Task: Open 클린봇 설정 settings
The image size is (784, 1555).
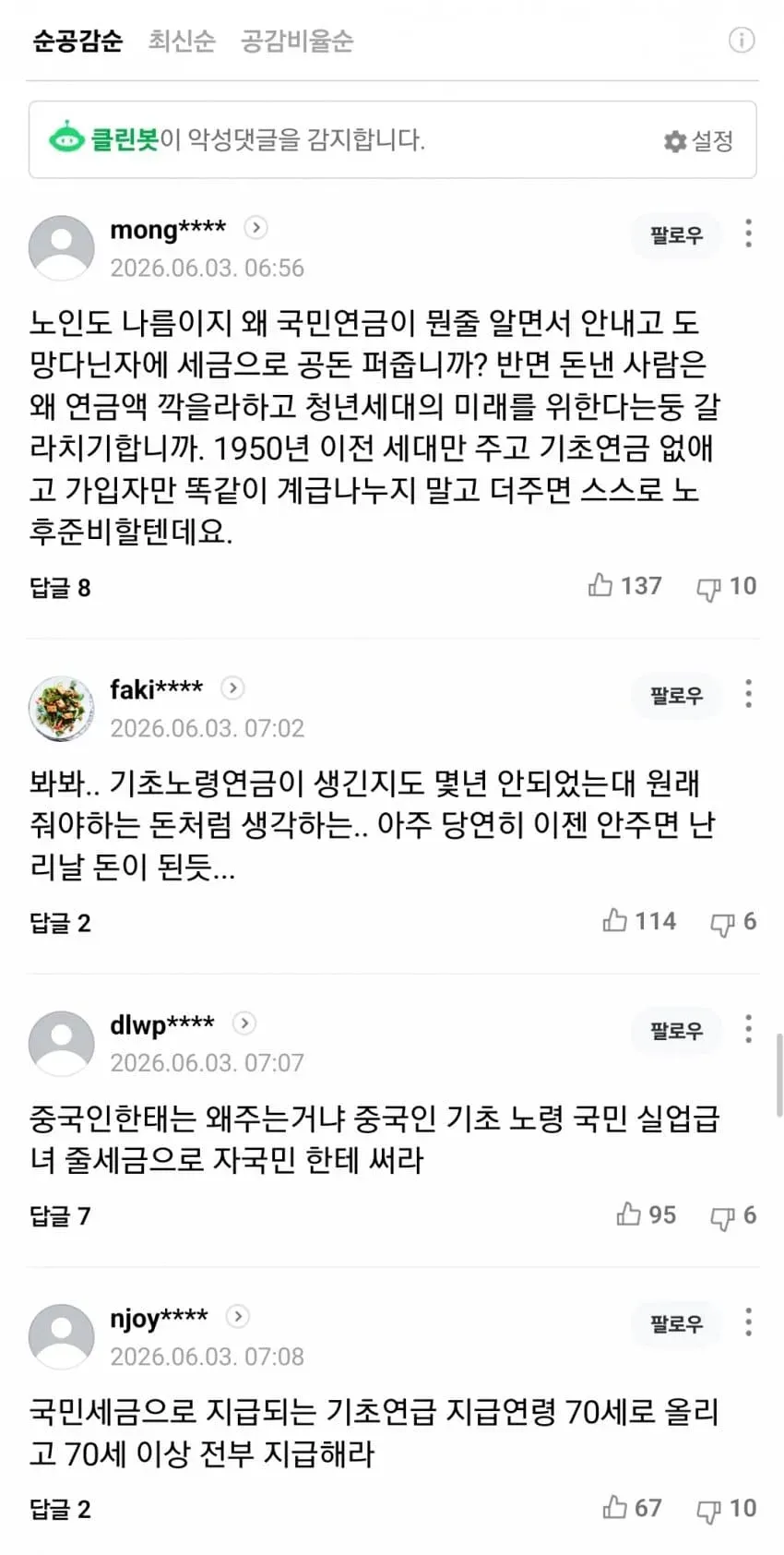Action: 699,141
